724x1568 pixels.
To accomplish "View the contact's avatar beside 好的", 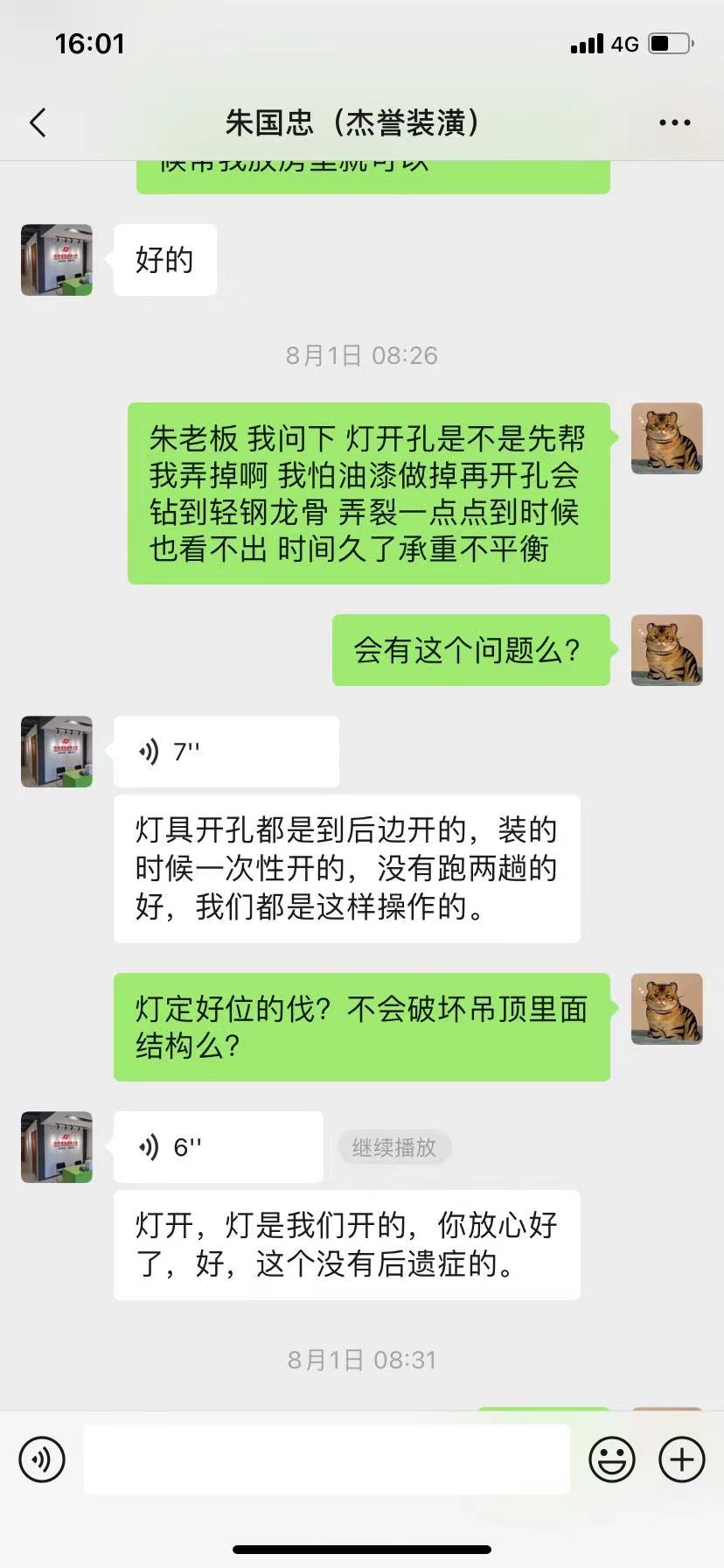I will [x=57, y=260].
